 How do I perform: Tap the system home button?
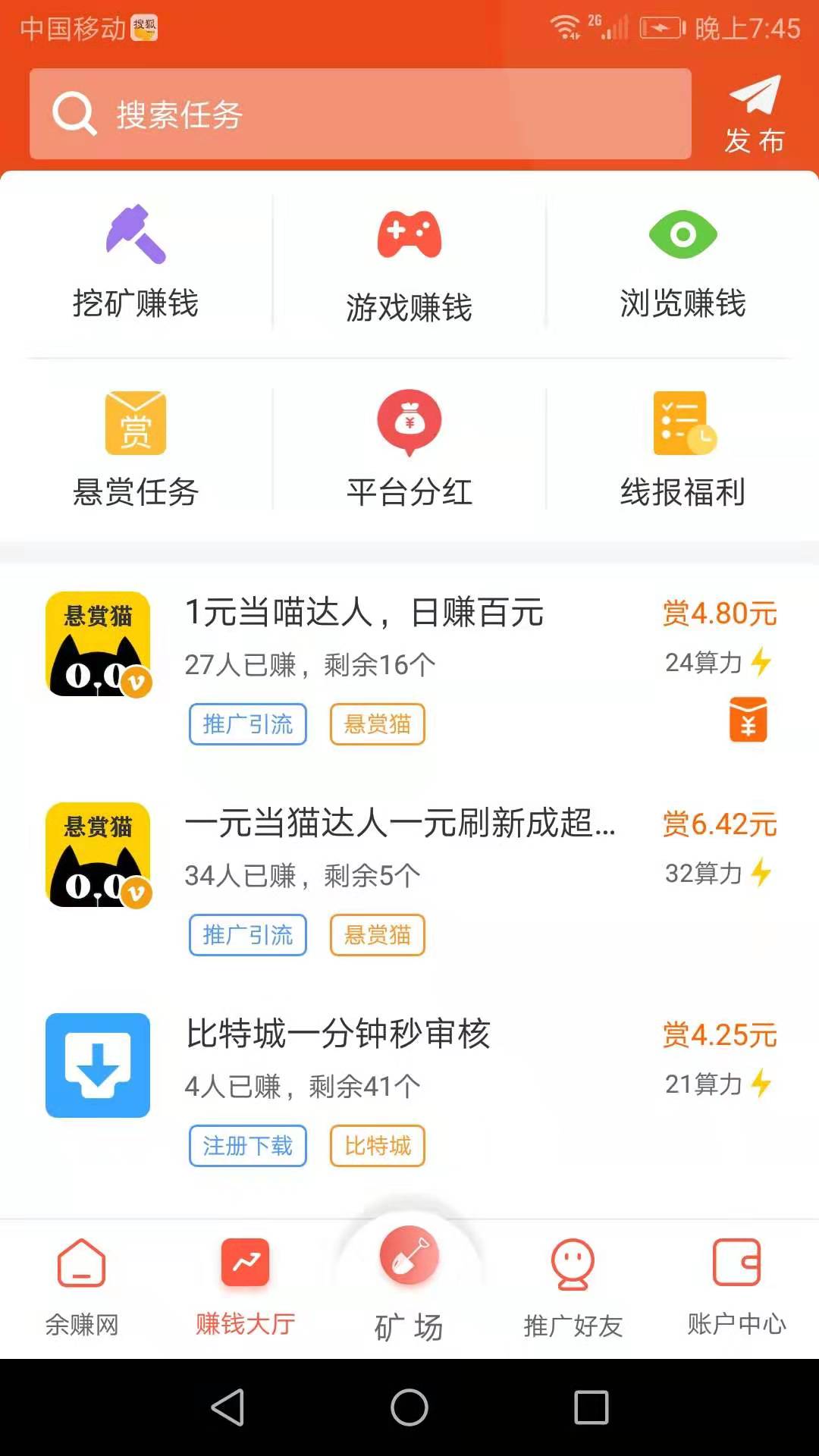pos(409,1407)
